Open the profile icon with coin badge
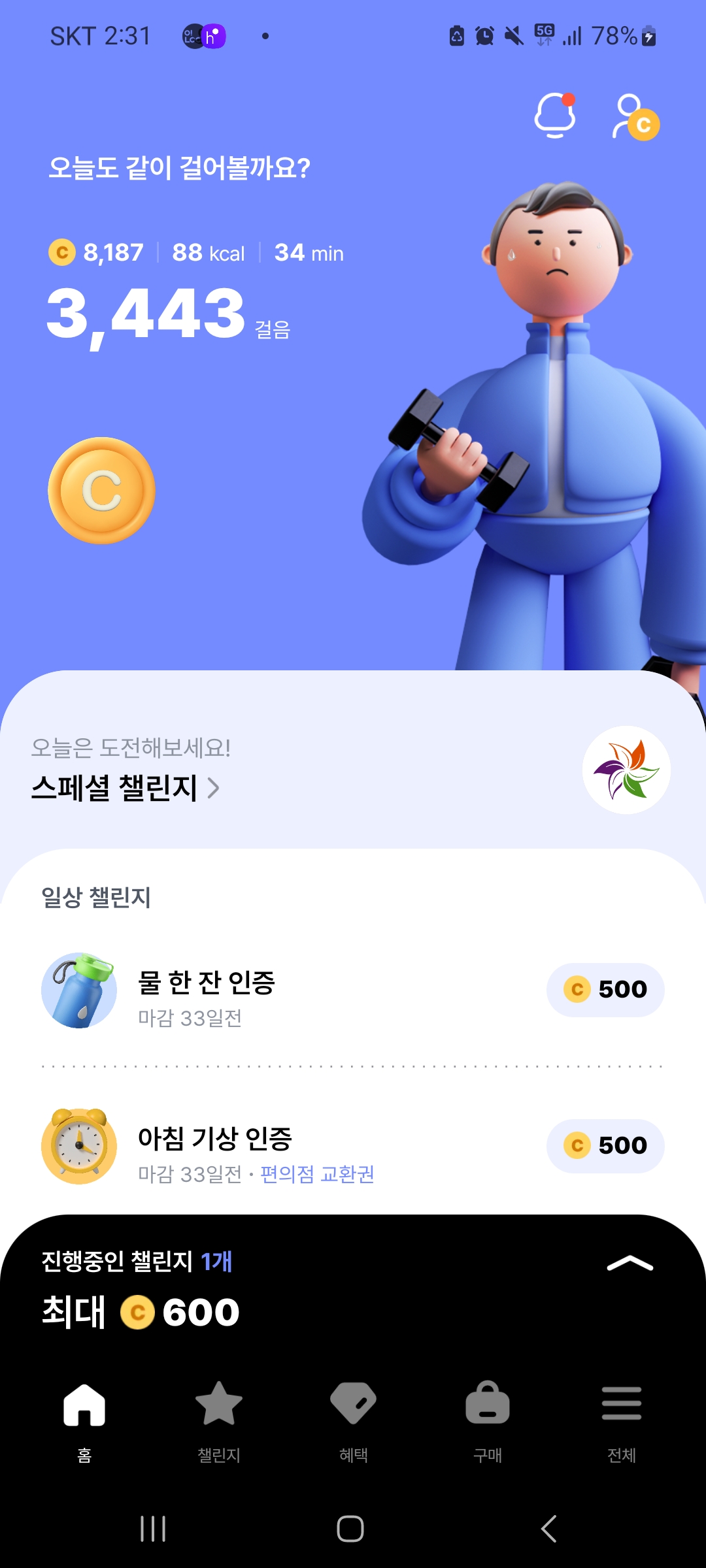 (635, 118)
